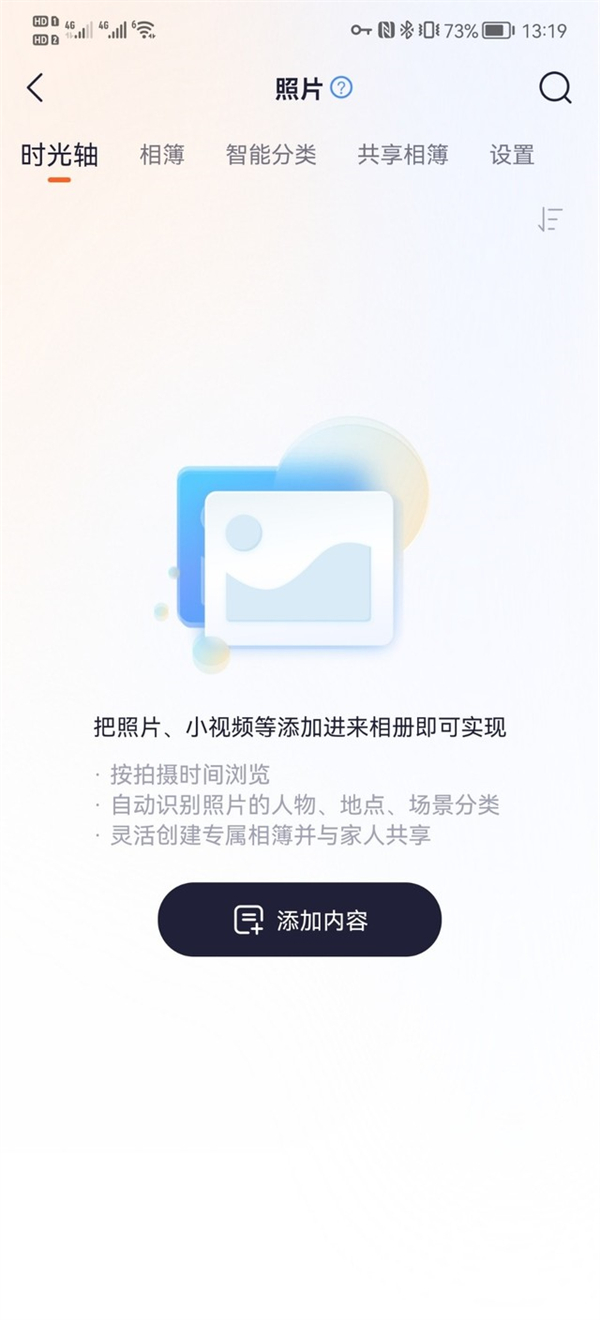Viewport: 600px width, 1320px height.
Task: Select the 共享相簿 tab
Action: 403,155
